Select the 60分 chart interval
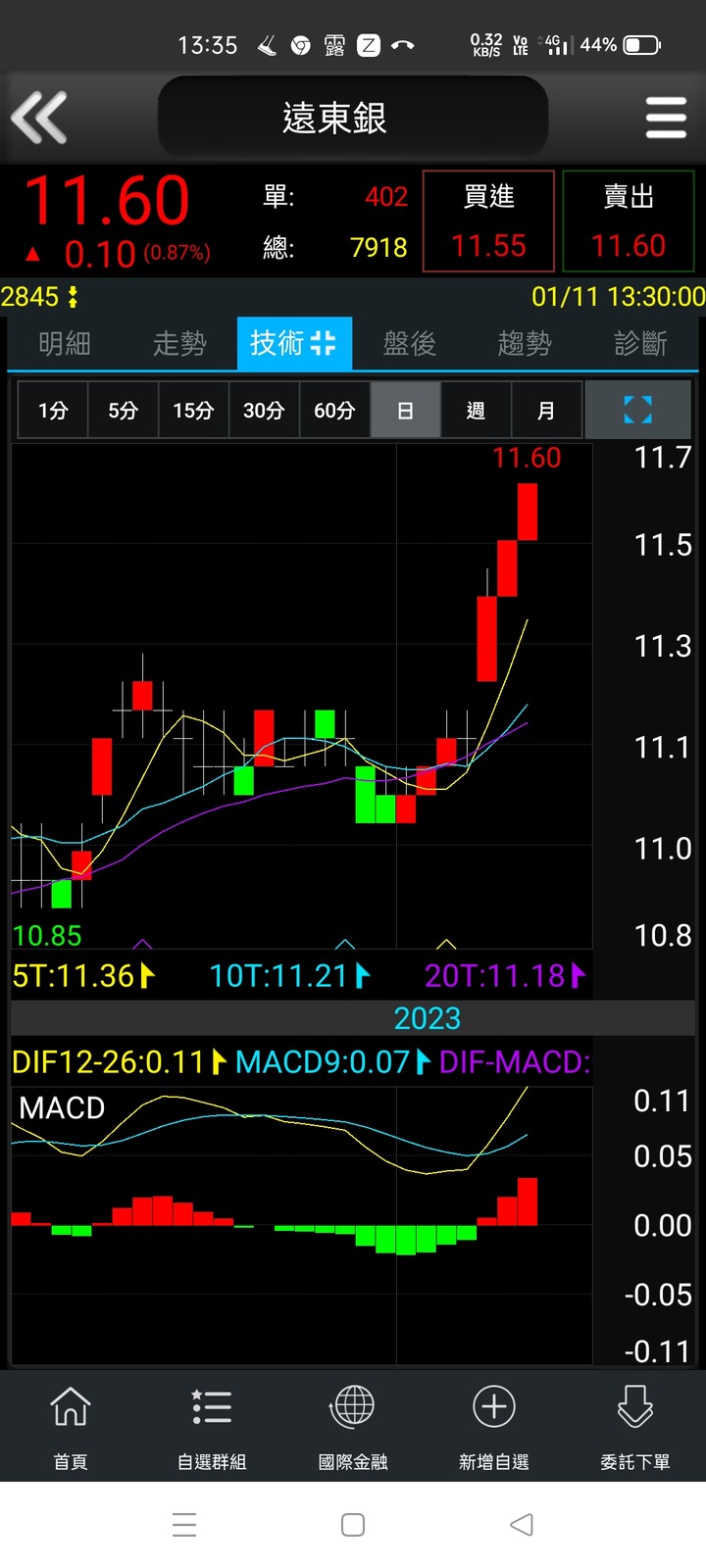This screenshot has width=706, height=1568. pos(334,410)
